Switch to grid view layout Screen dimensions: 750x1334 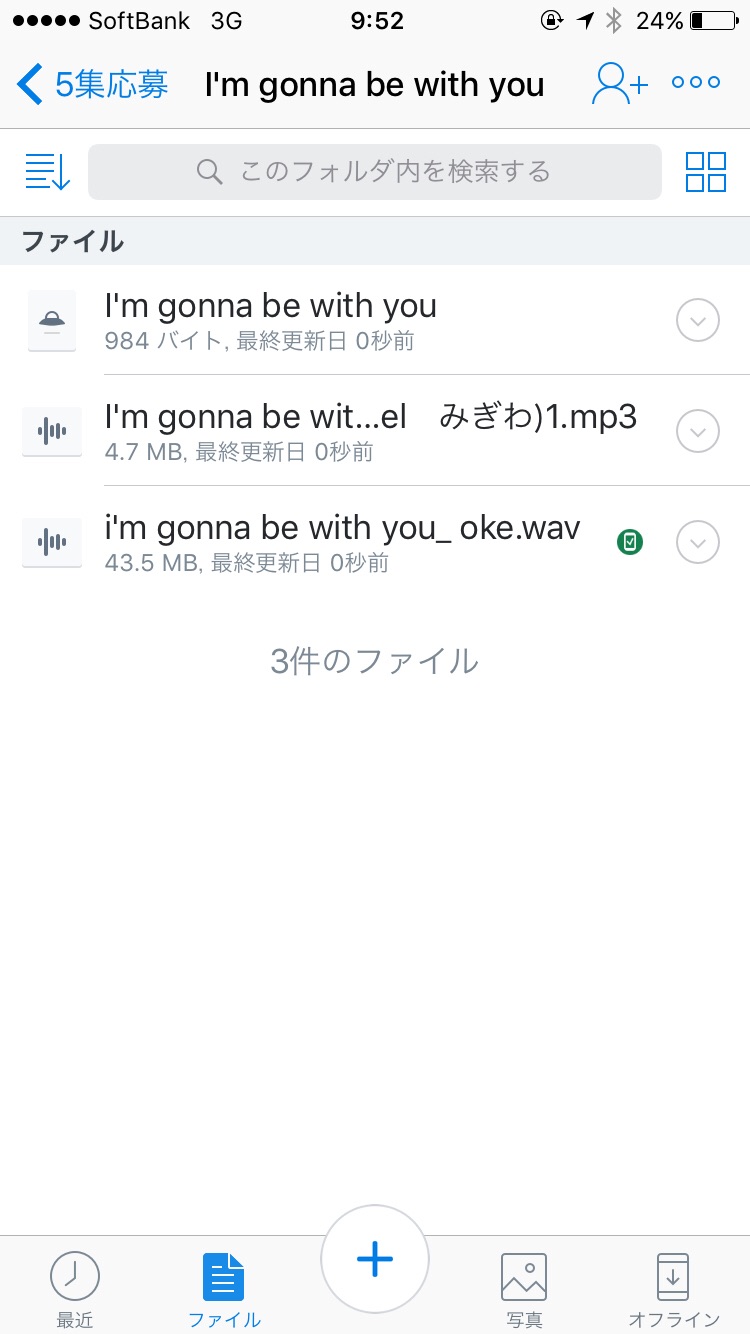705,172
